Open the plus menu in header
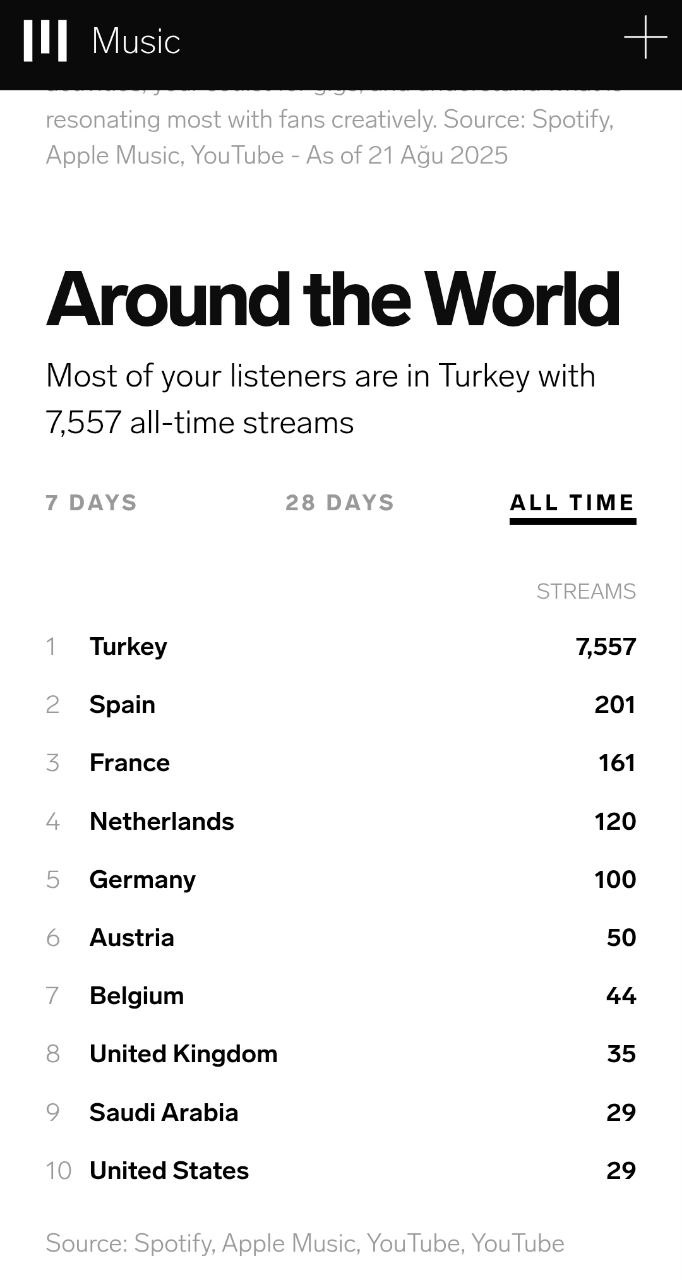682x1280 pixels. (x=645, y=38)
